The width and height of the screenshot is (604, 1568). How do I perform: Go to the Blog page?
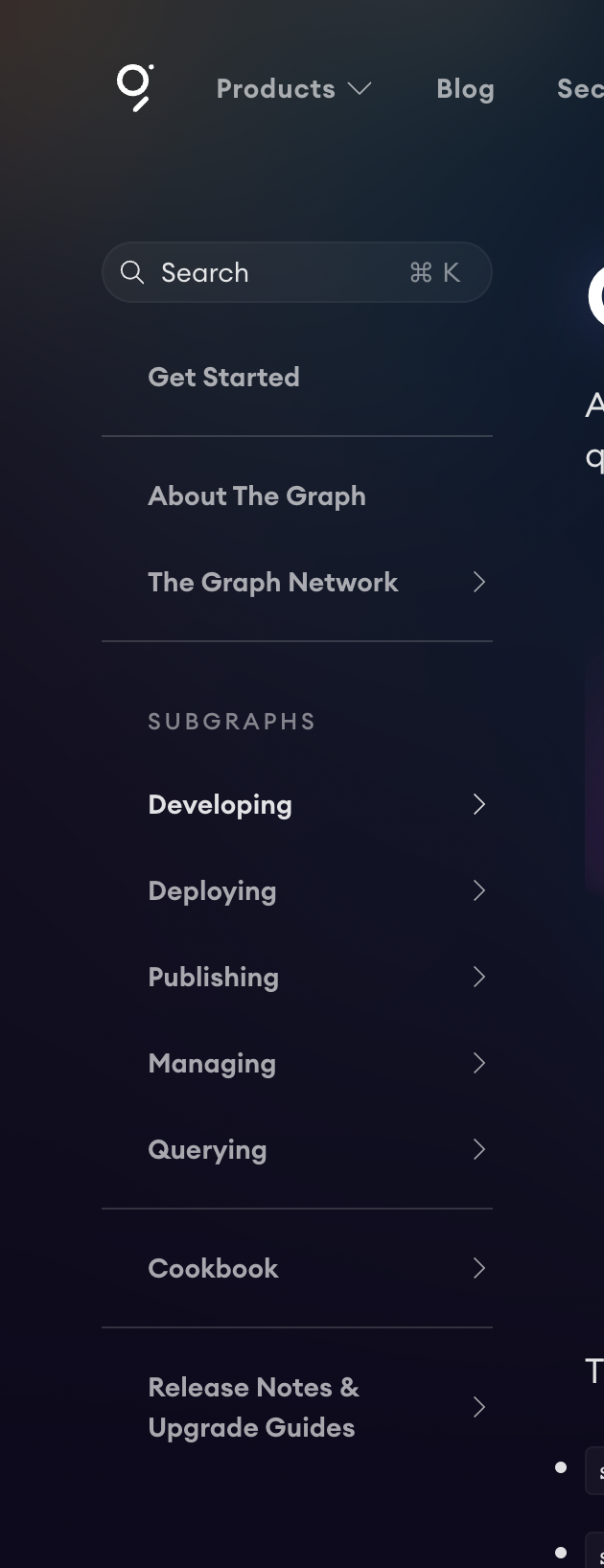click(x=465, y=89)
